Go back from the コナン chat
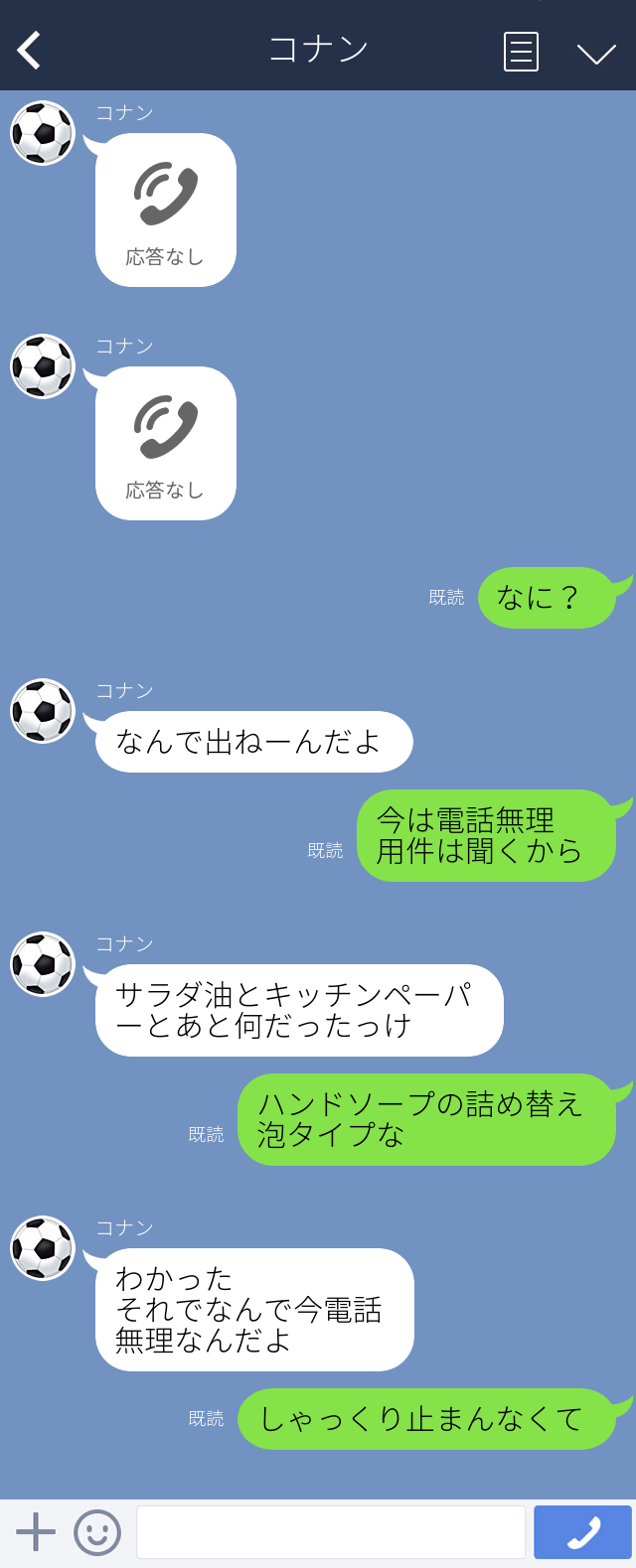 pyautogui.click(x=30, y=51)
